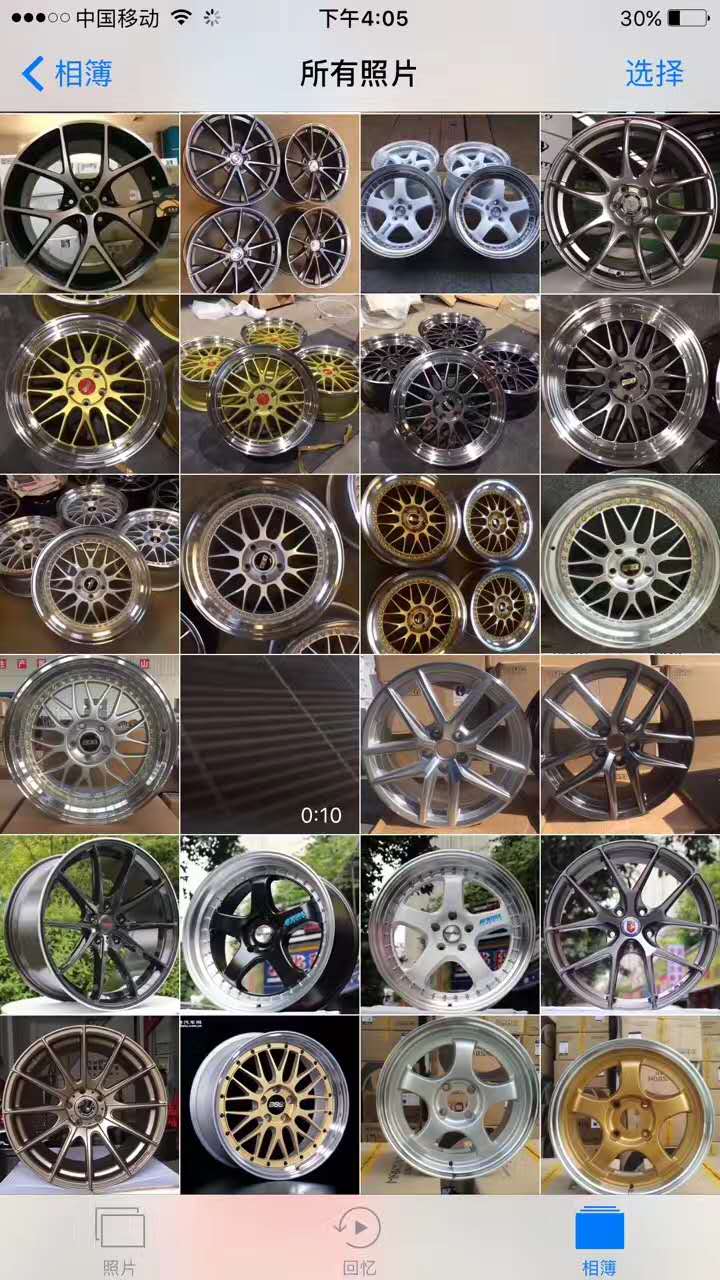Screen dimensions: 720x1280
Task: Open the 回忆 memories tab
Action: pos(359,1238)
